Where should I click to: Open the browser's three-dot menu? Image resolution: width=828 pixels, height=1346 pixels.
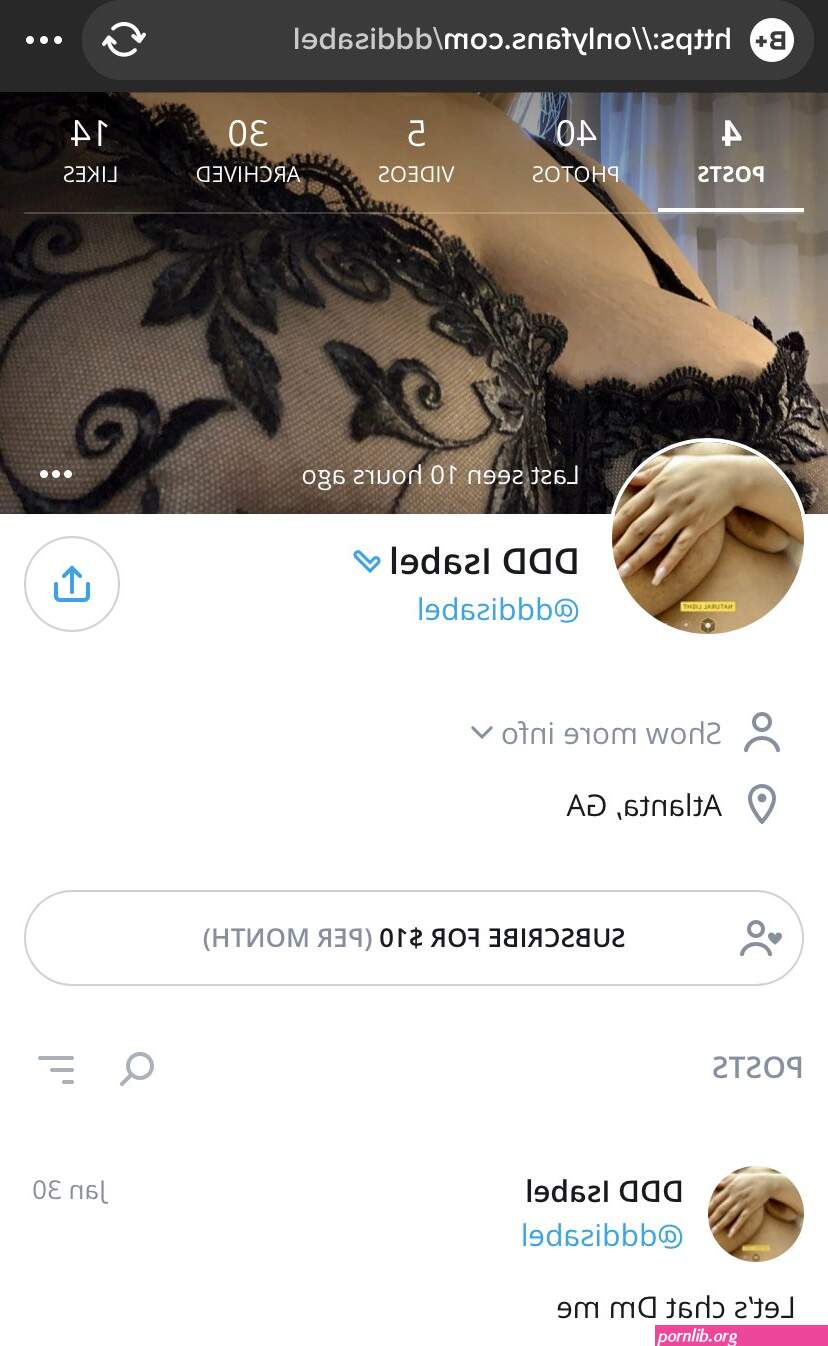[x=44, y=41]
